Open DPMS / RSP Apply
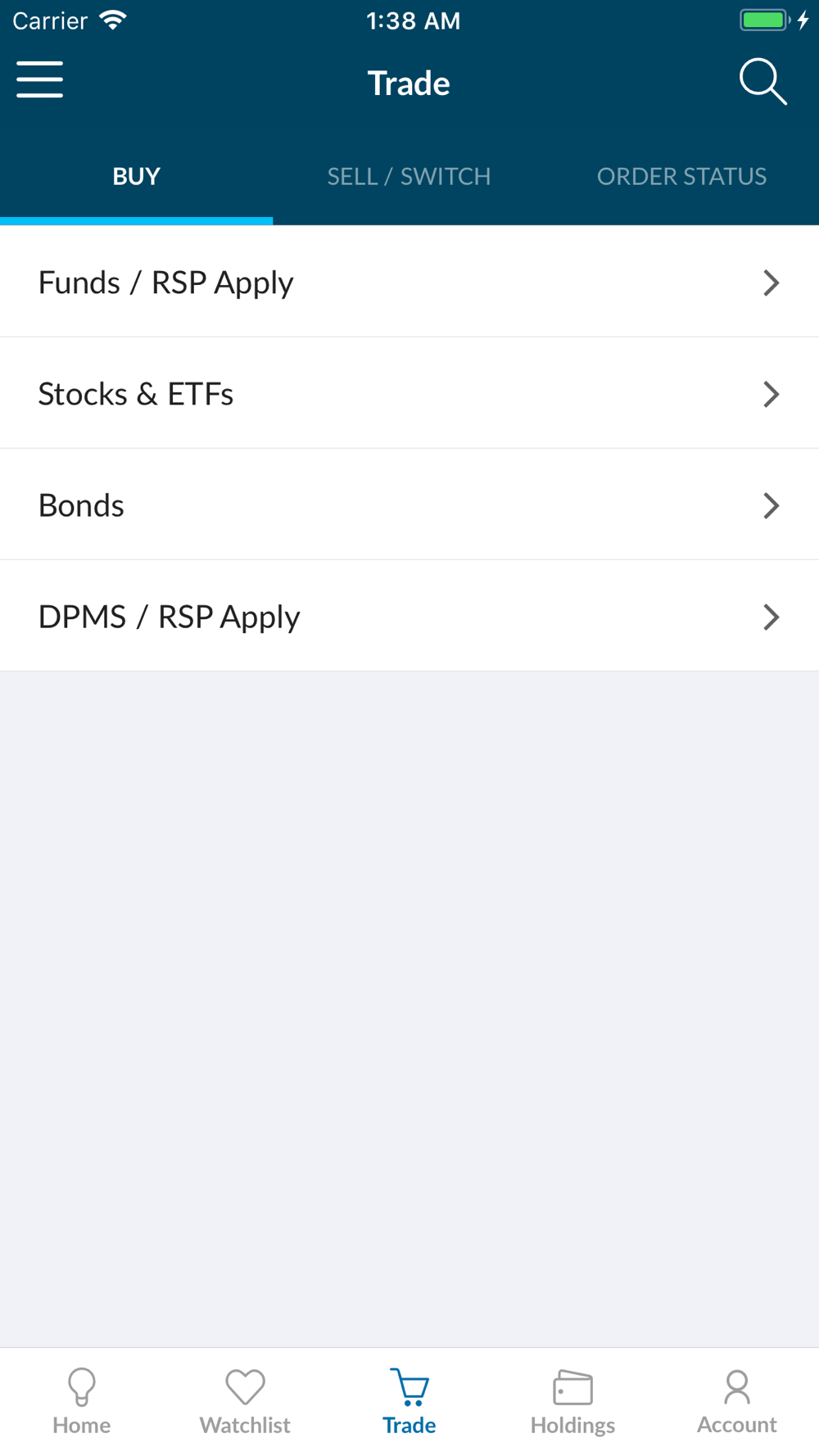Screen dimensions: 819x1456 click(x=409, y=616)
